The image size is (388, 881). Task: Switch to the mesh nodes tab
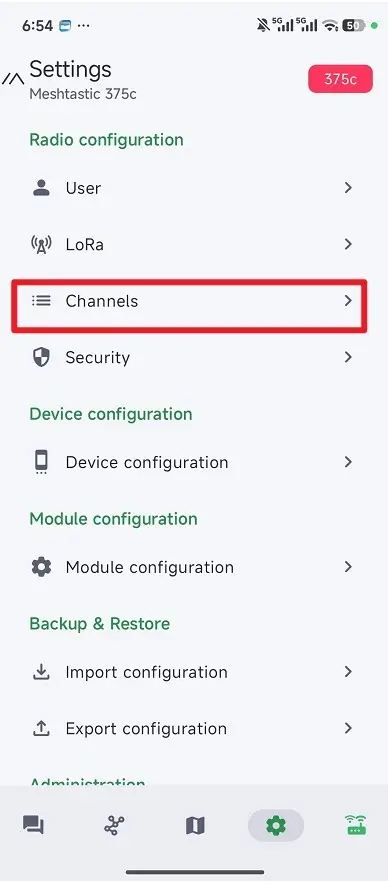click(x=114, y=825)
